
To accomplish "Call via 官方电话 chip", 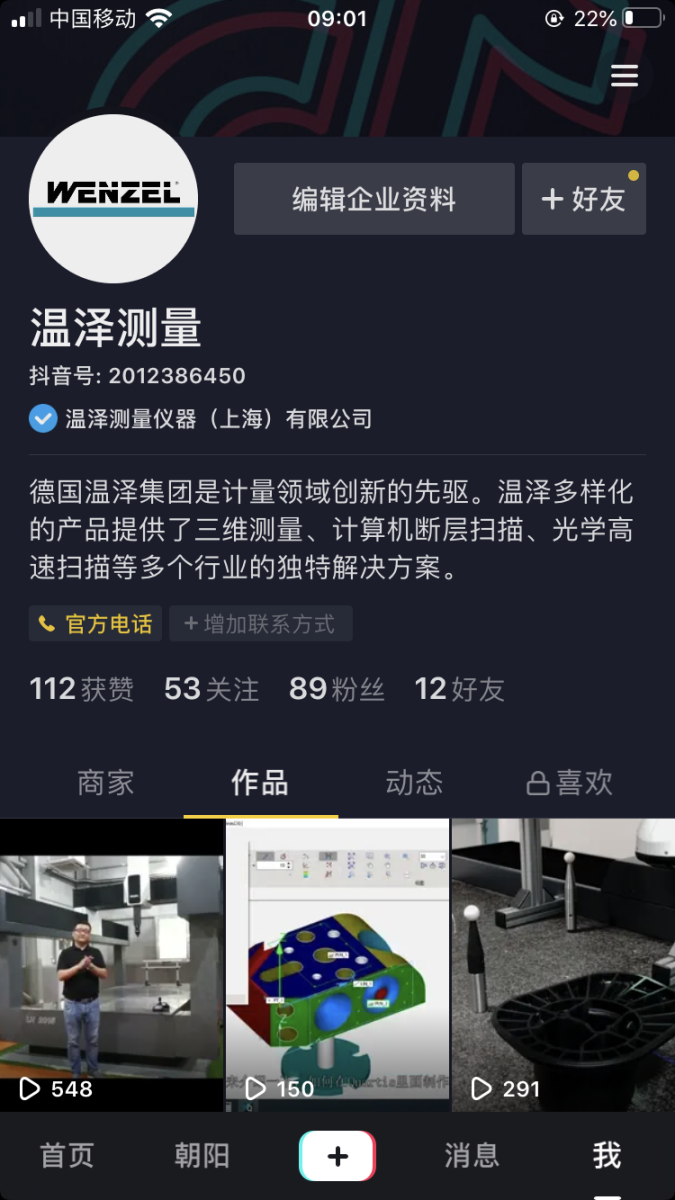I will [x=96, y=624].
